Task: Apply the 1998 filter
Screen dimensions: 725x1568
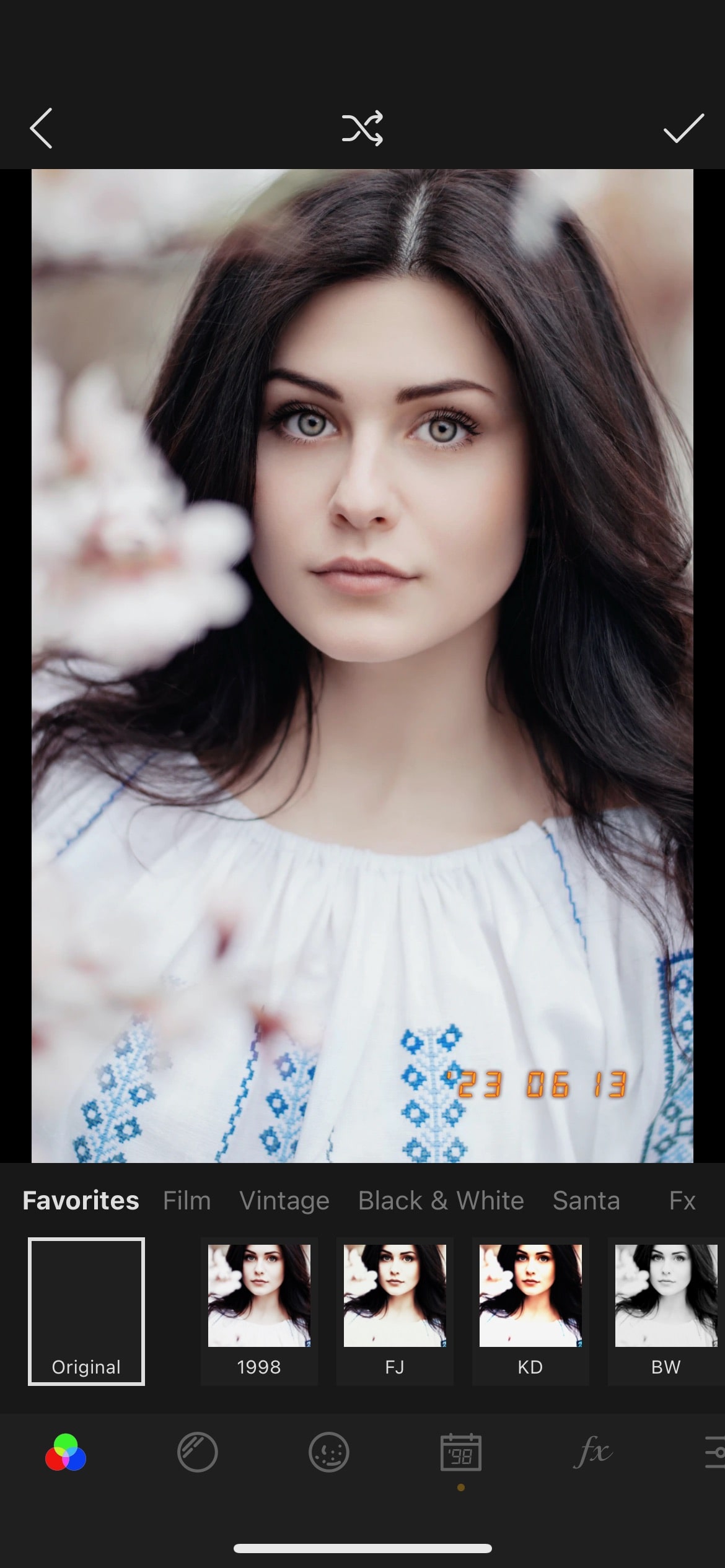Action: (259, 1311)
